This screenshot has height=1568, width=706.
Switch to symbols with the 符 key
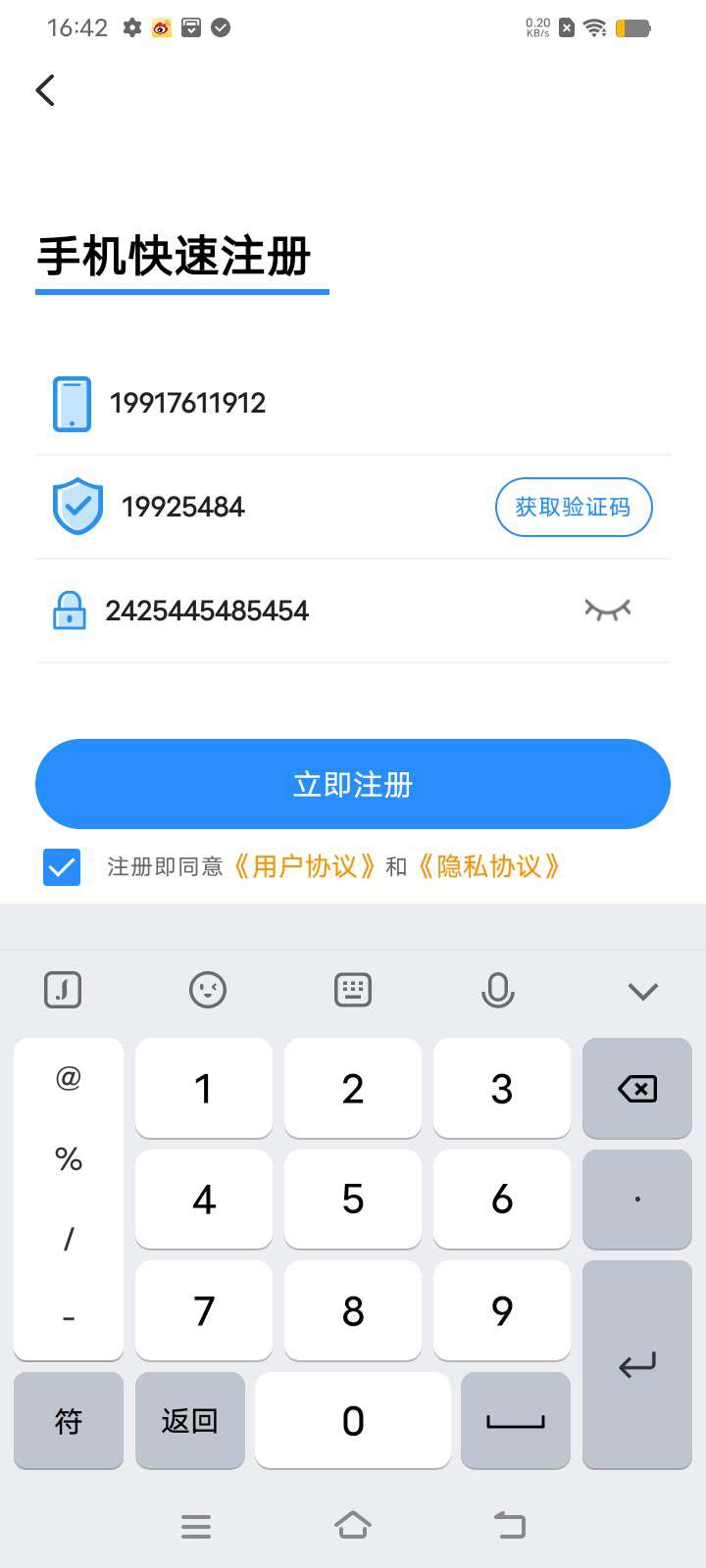[69, 1420]
